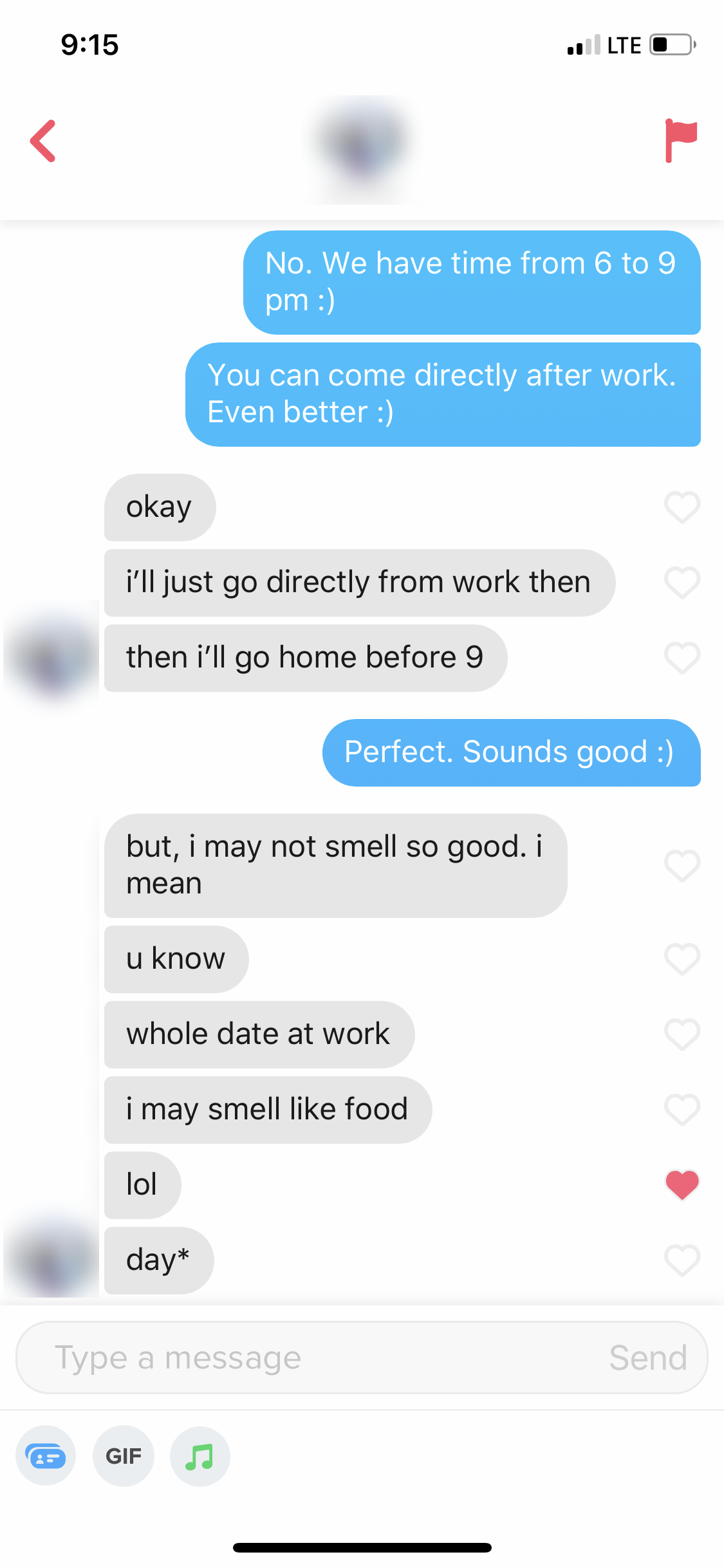Tap the Send button
The image size is (724, 1568).
647,1358
